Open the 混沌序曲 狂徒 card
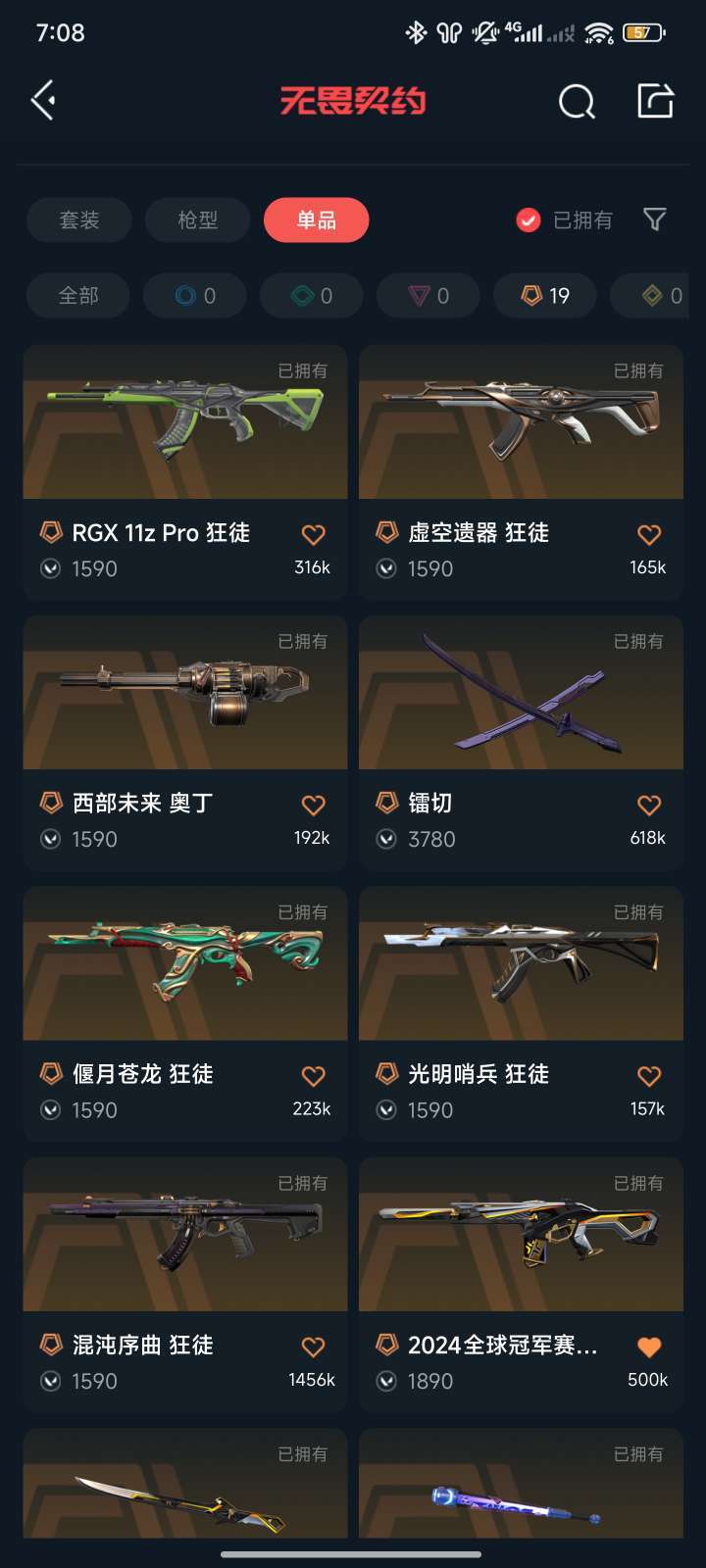Screen dimensions: 706x1568 click(185, 1285)
